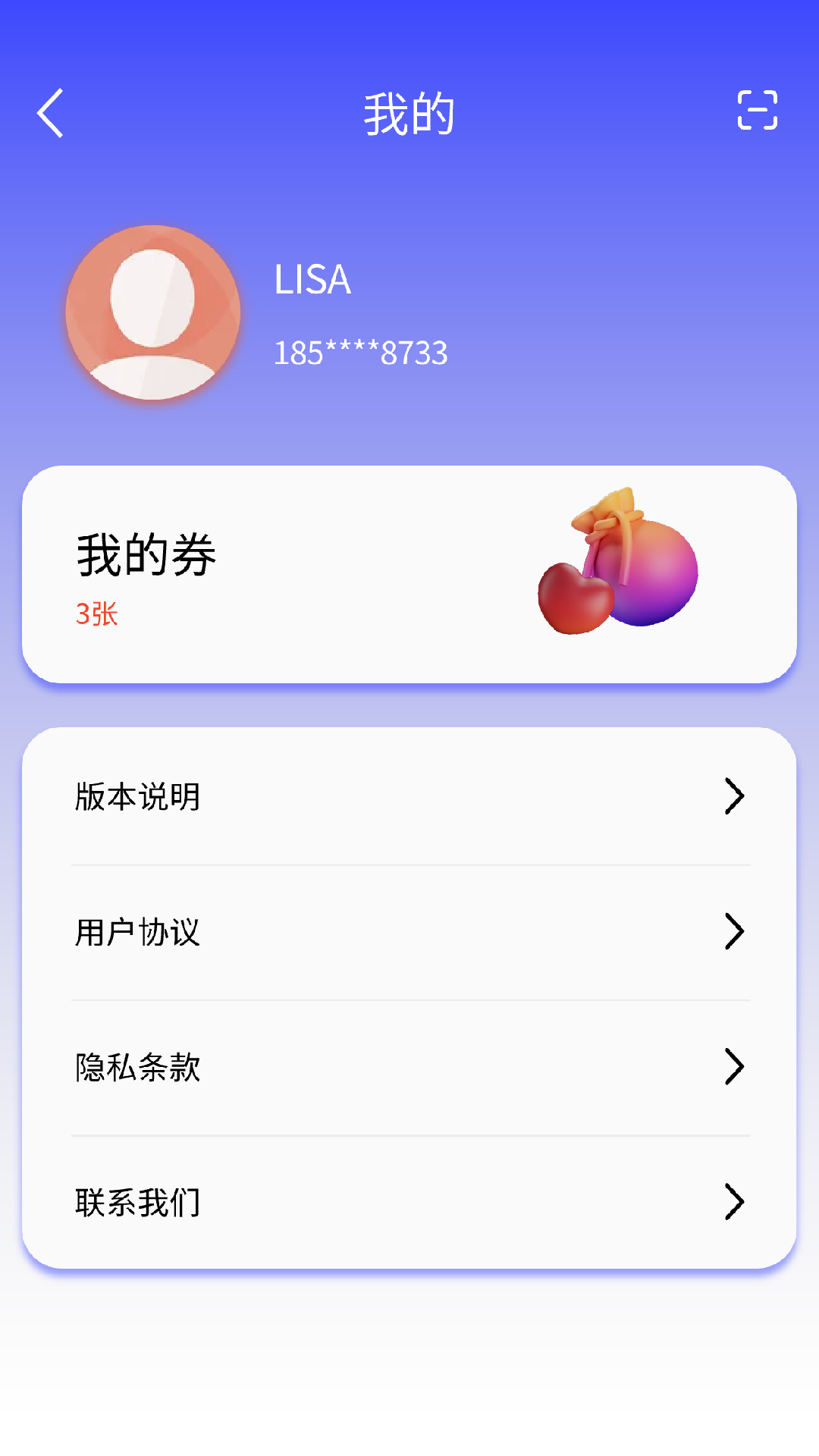
Task: Open the scan icon in top bar
Action: [757, 111]
